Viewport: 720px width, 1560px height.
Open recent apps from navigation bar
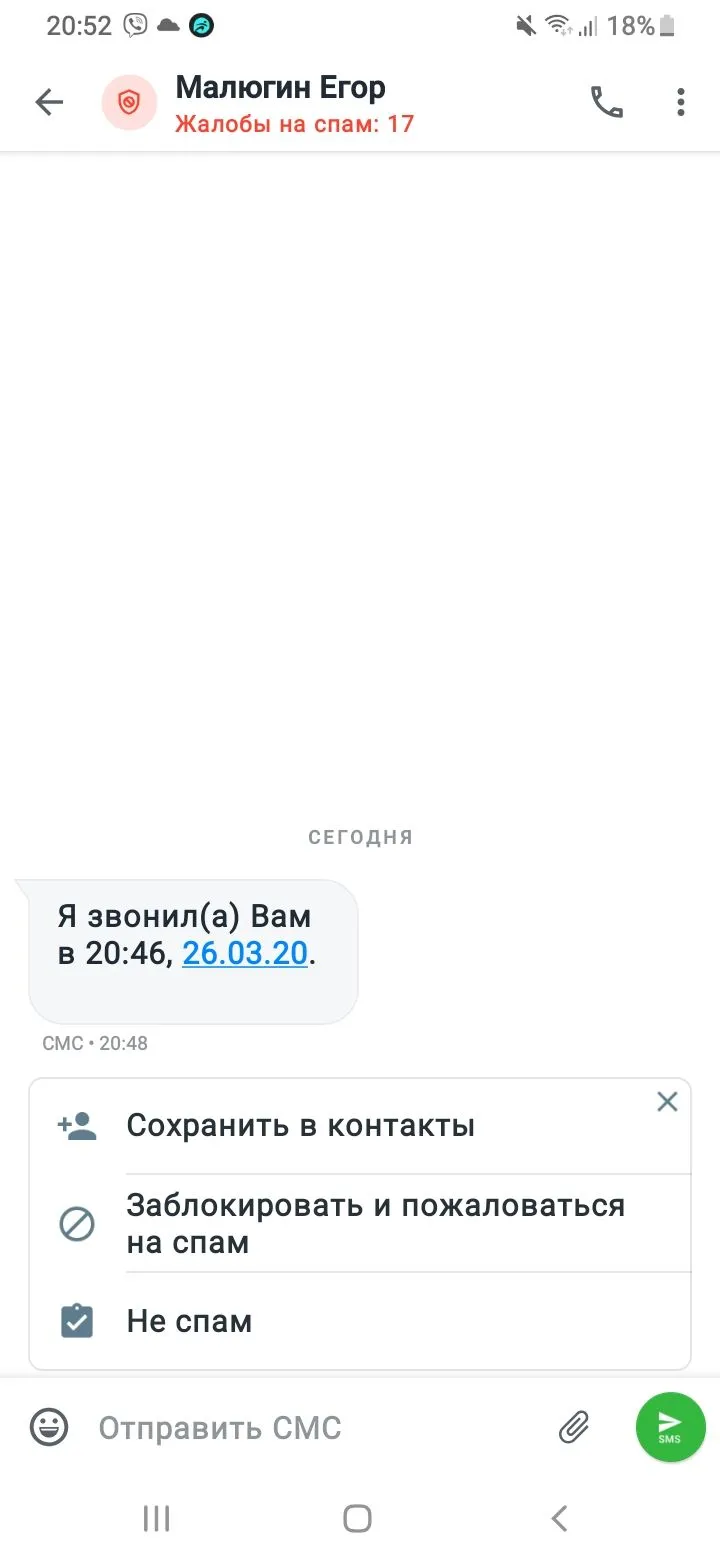tap(157, 1519)
